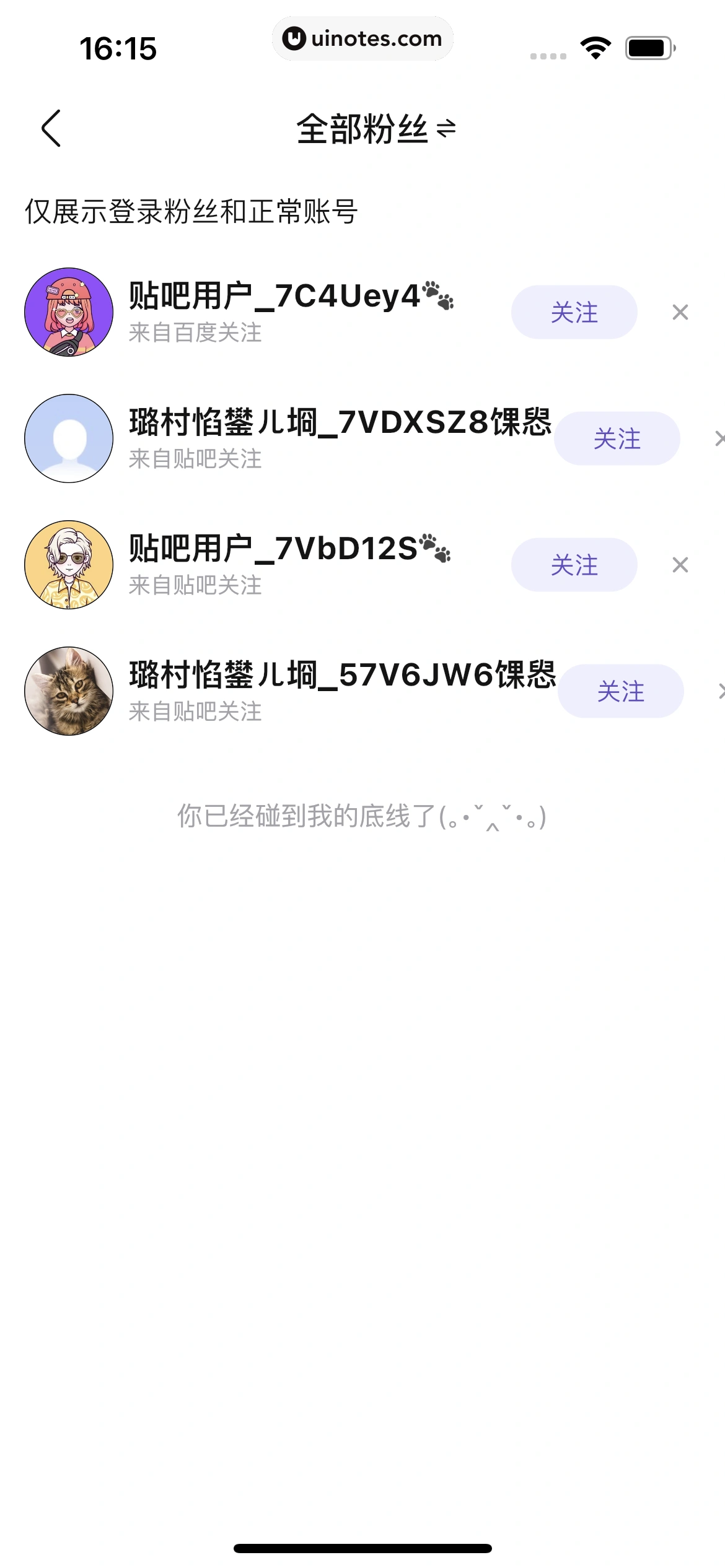Follow the user ending in 57V6JW6

click(620, 691)
